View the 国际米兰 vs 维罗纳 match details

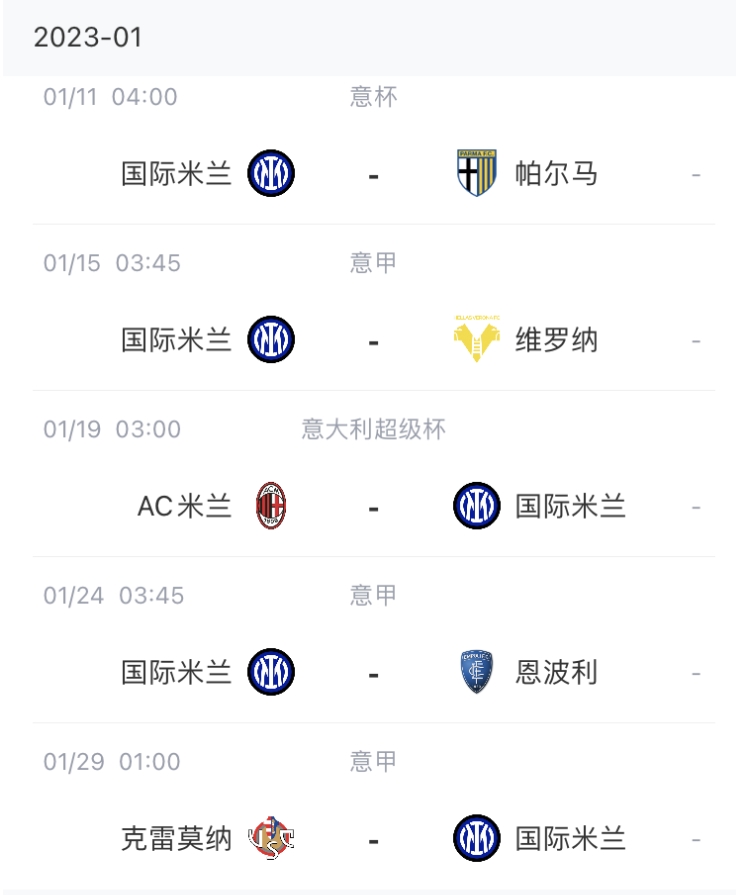372,340
